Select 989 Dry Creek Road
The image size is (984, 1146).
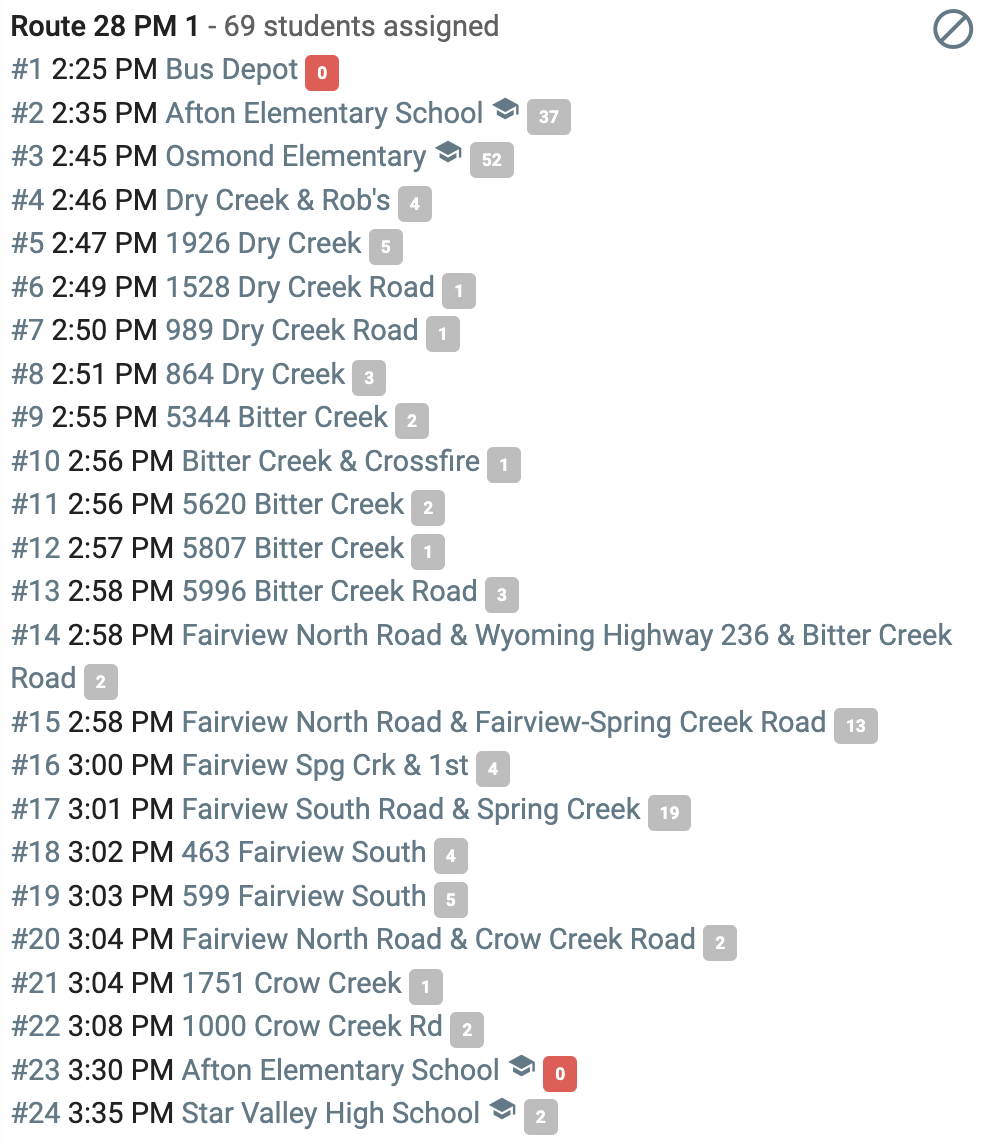(x=292, y=330)
